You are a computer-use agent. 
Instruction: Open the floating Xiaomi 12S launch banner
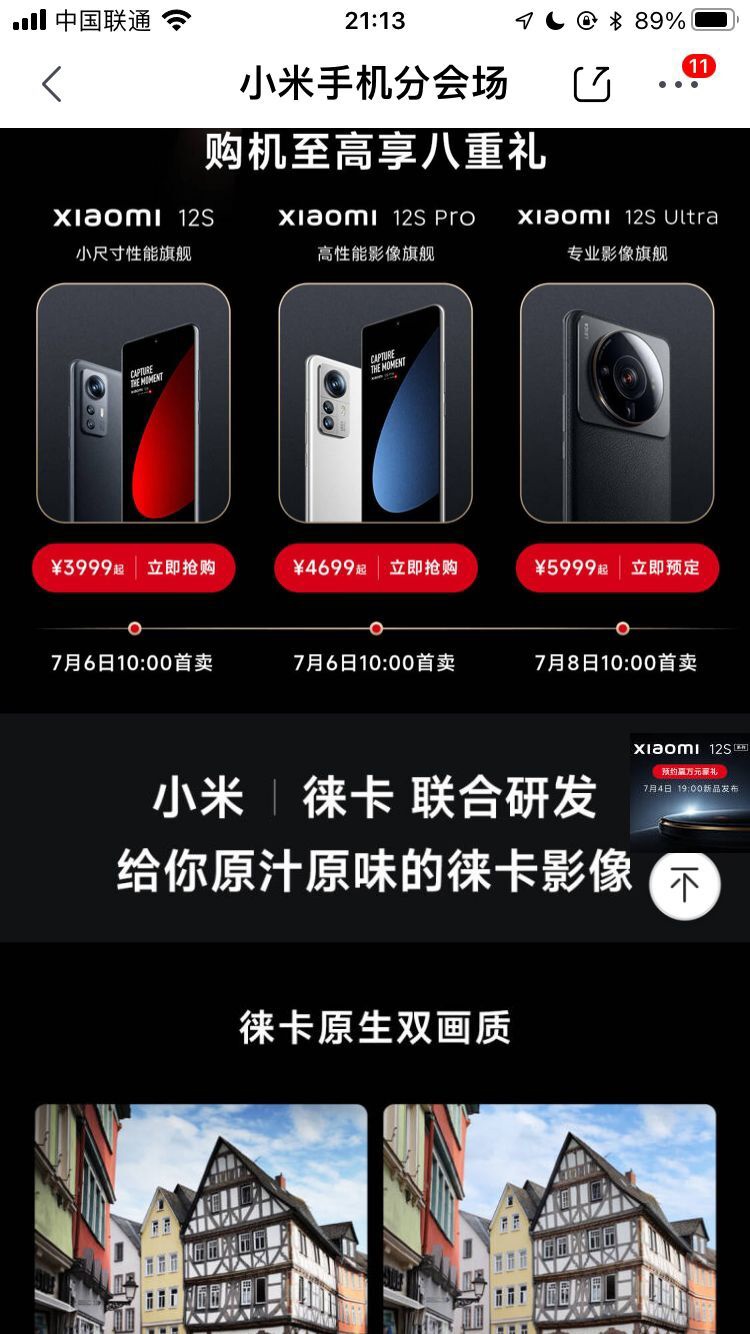[689, 792]
